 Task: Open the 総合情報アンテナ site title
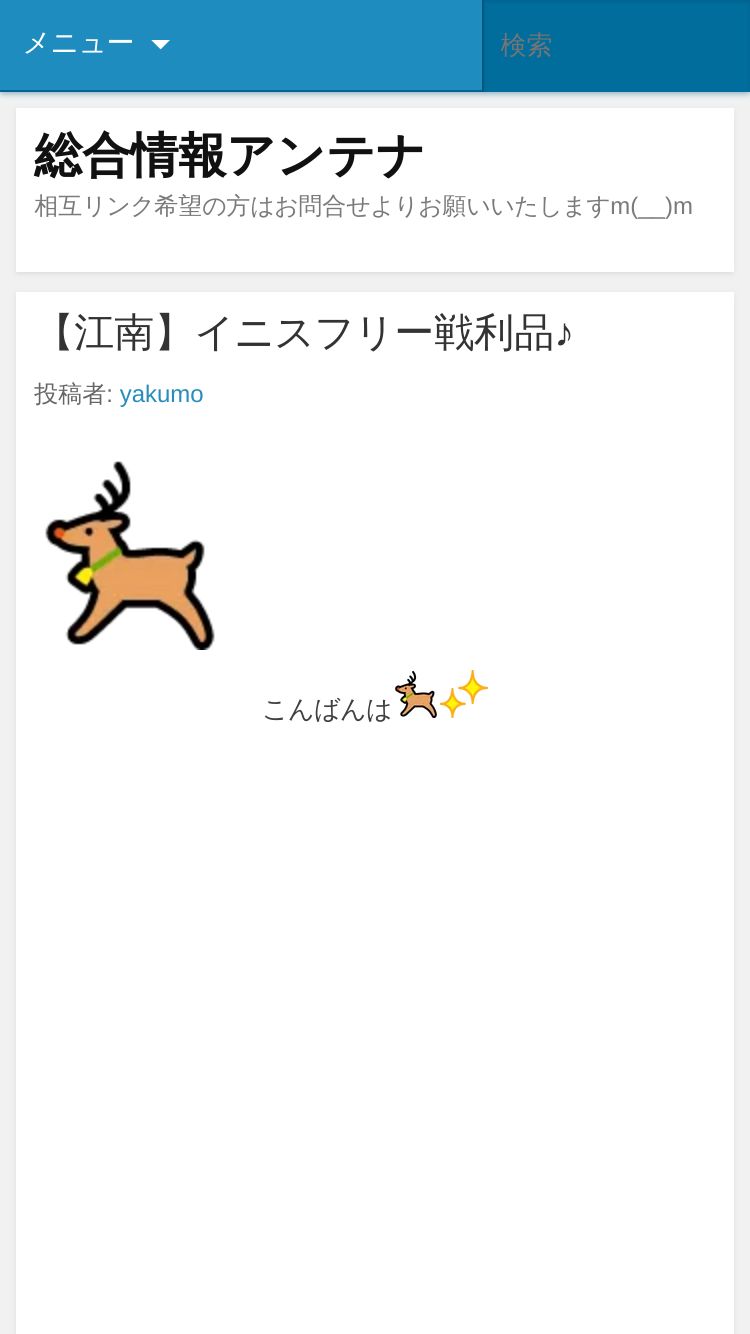229,155
